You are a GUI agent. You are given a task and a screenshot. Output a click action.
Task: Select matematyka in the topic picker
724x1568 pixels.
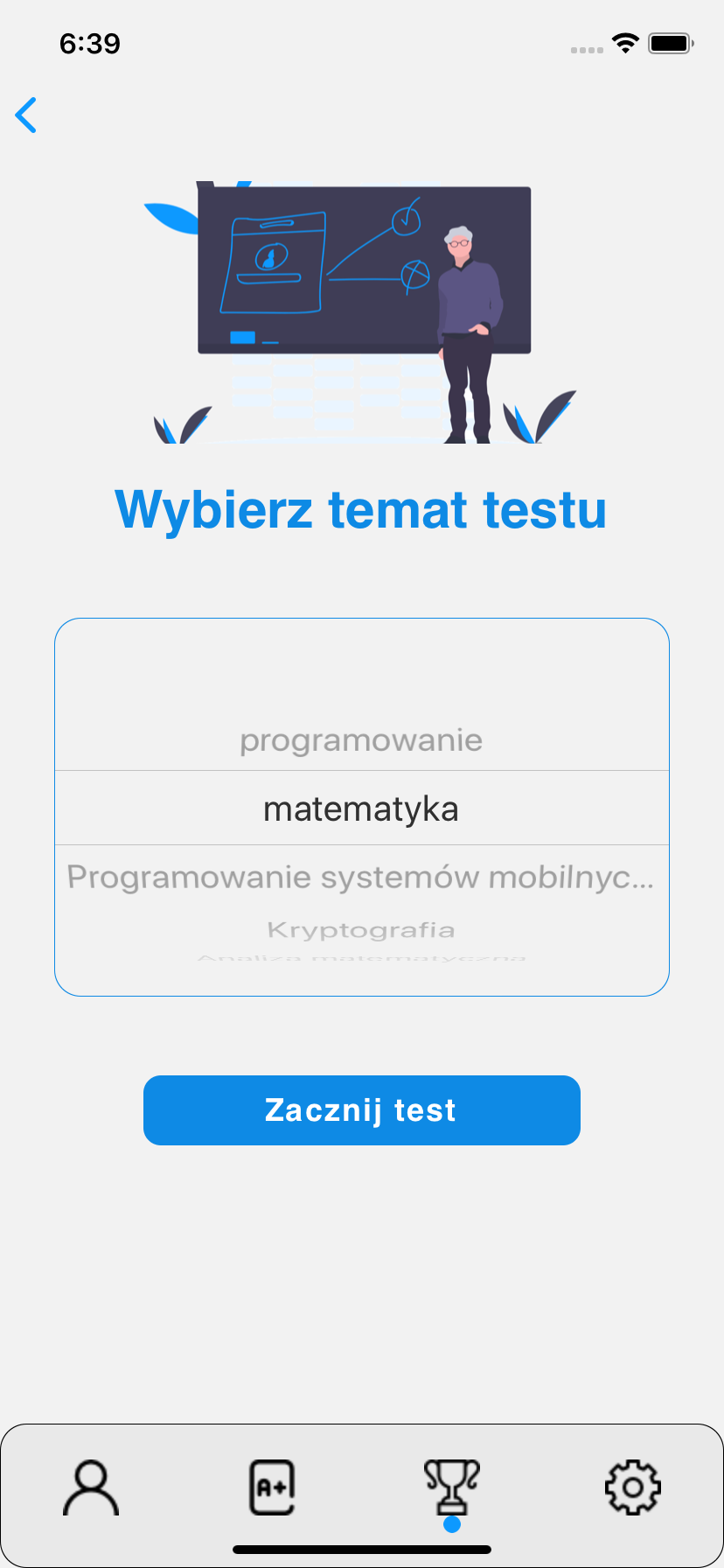[361, 807]
